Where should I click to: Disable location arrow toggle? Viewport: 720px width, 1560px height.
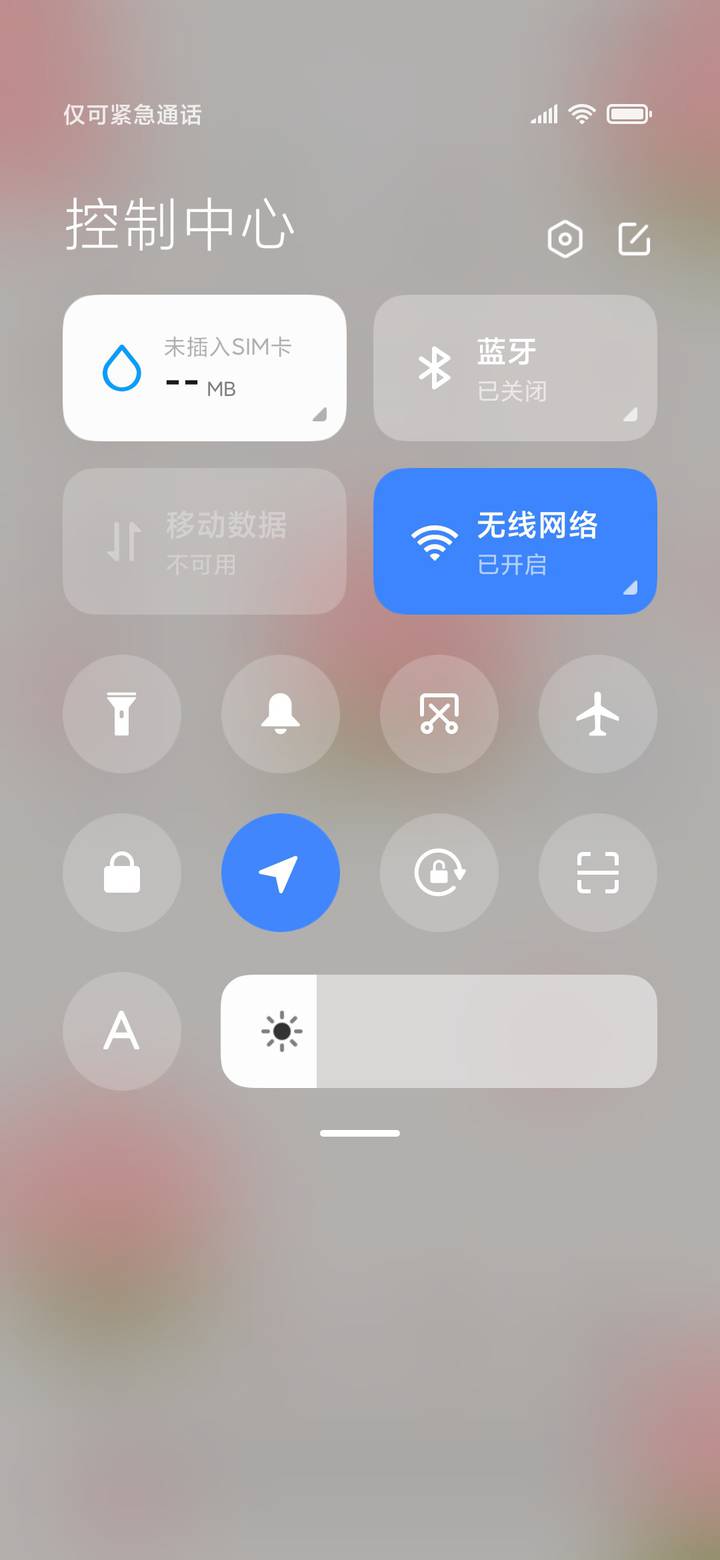pyautogui.click(x=280, y=873)
